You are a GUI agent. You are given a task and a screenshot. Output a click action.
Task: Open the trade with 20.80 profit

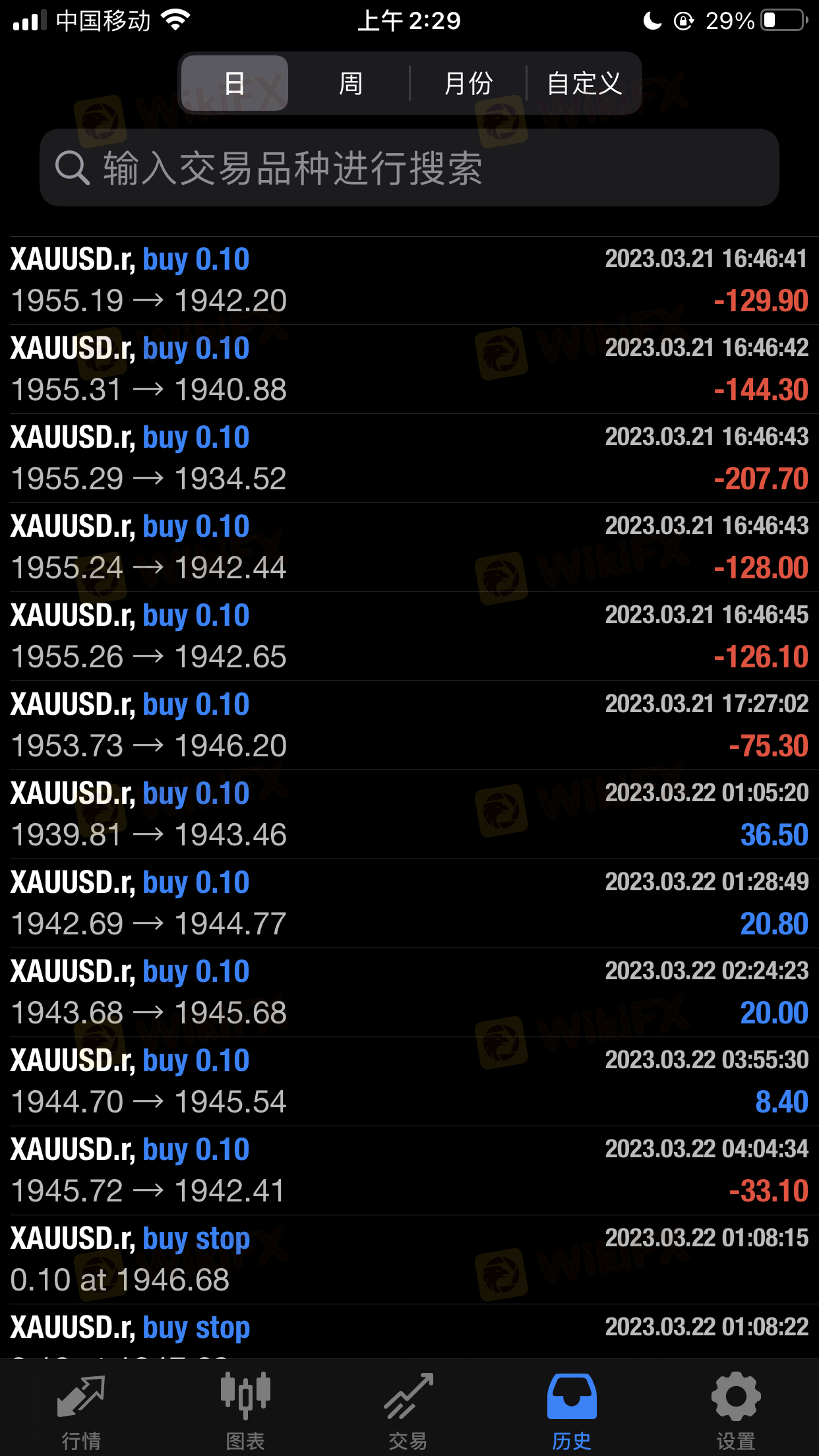(409, 903)
